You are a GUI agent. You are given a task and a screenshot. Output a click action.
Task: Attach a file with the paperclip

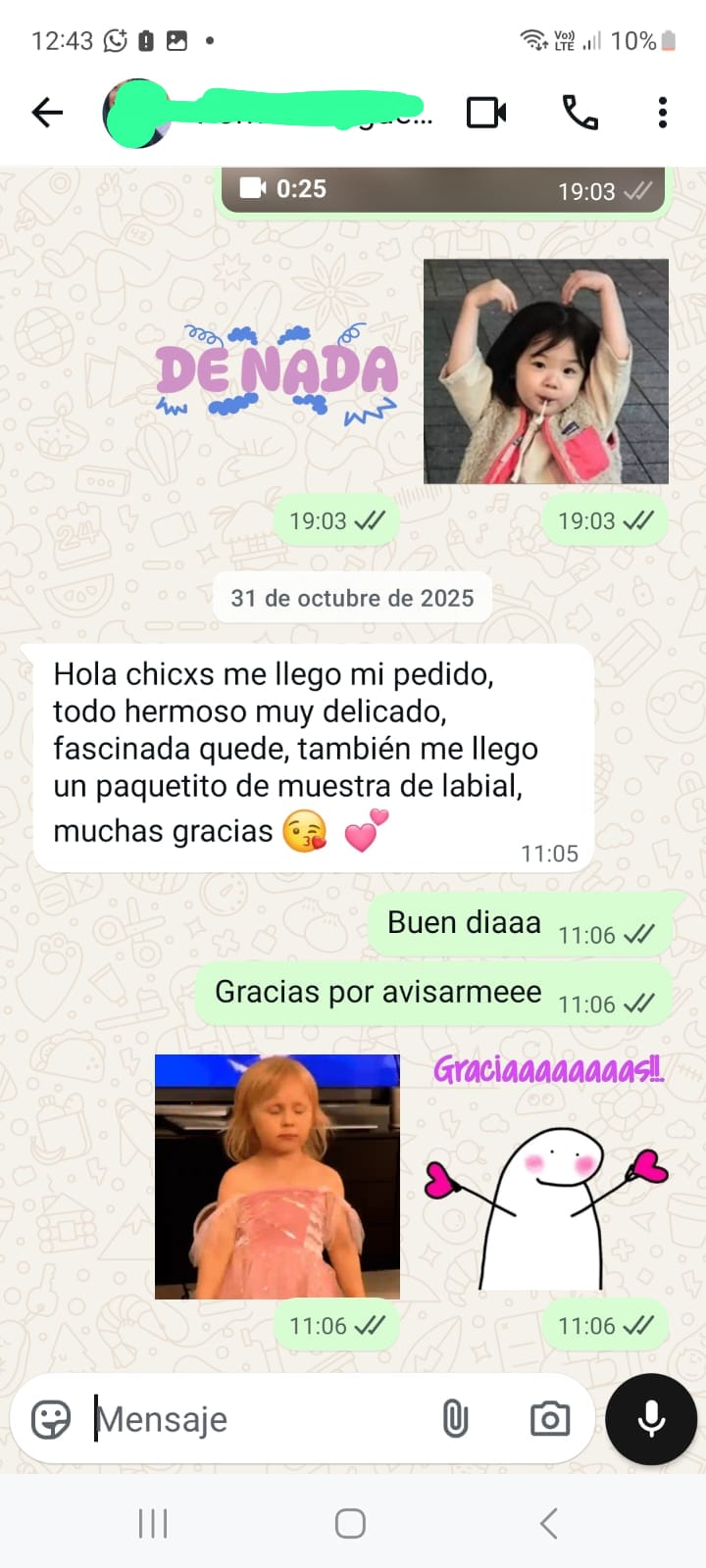tap(455, 1419)
